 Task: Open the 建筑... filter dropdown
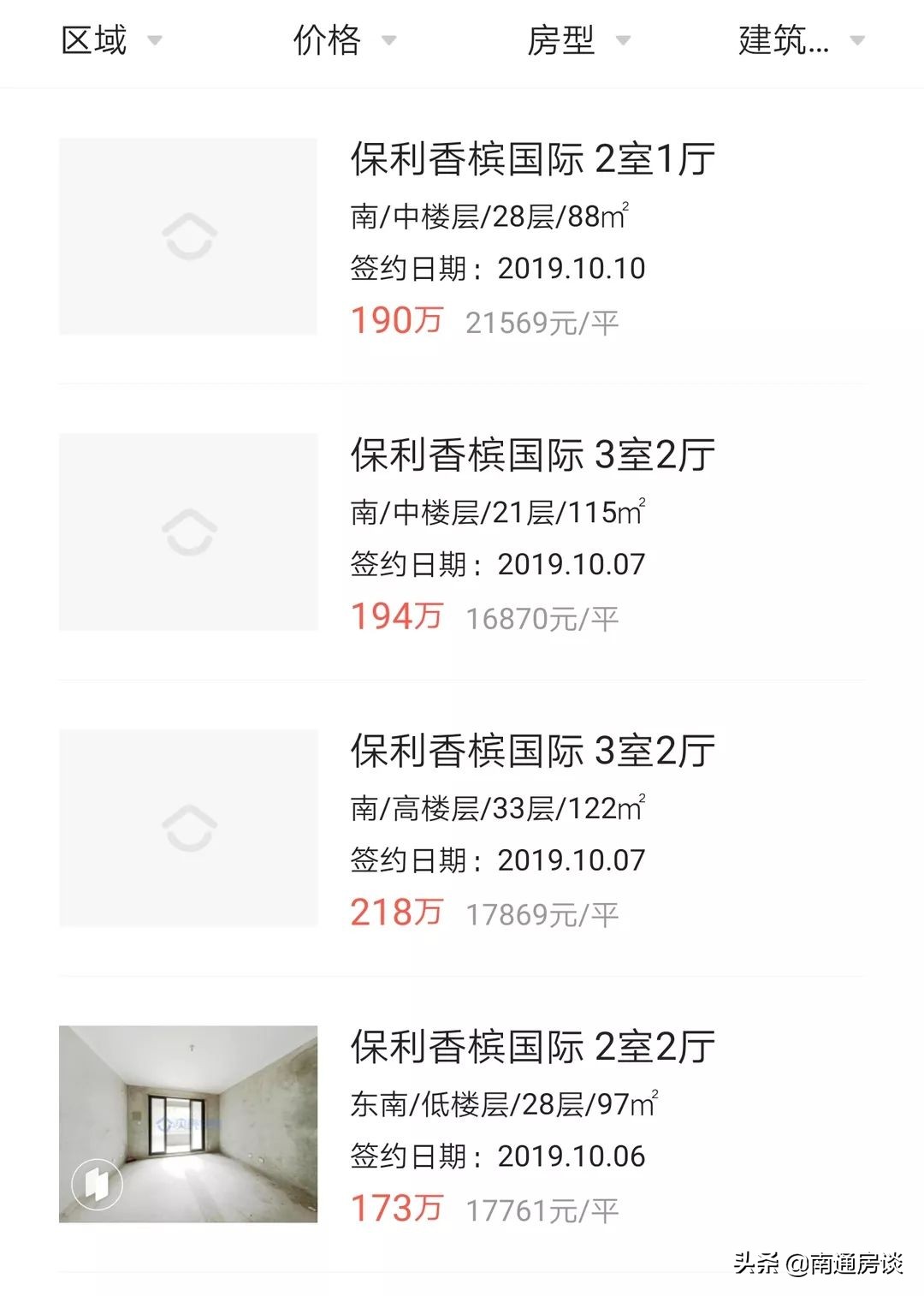point(801,40)
